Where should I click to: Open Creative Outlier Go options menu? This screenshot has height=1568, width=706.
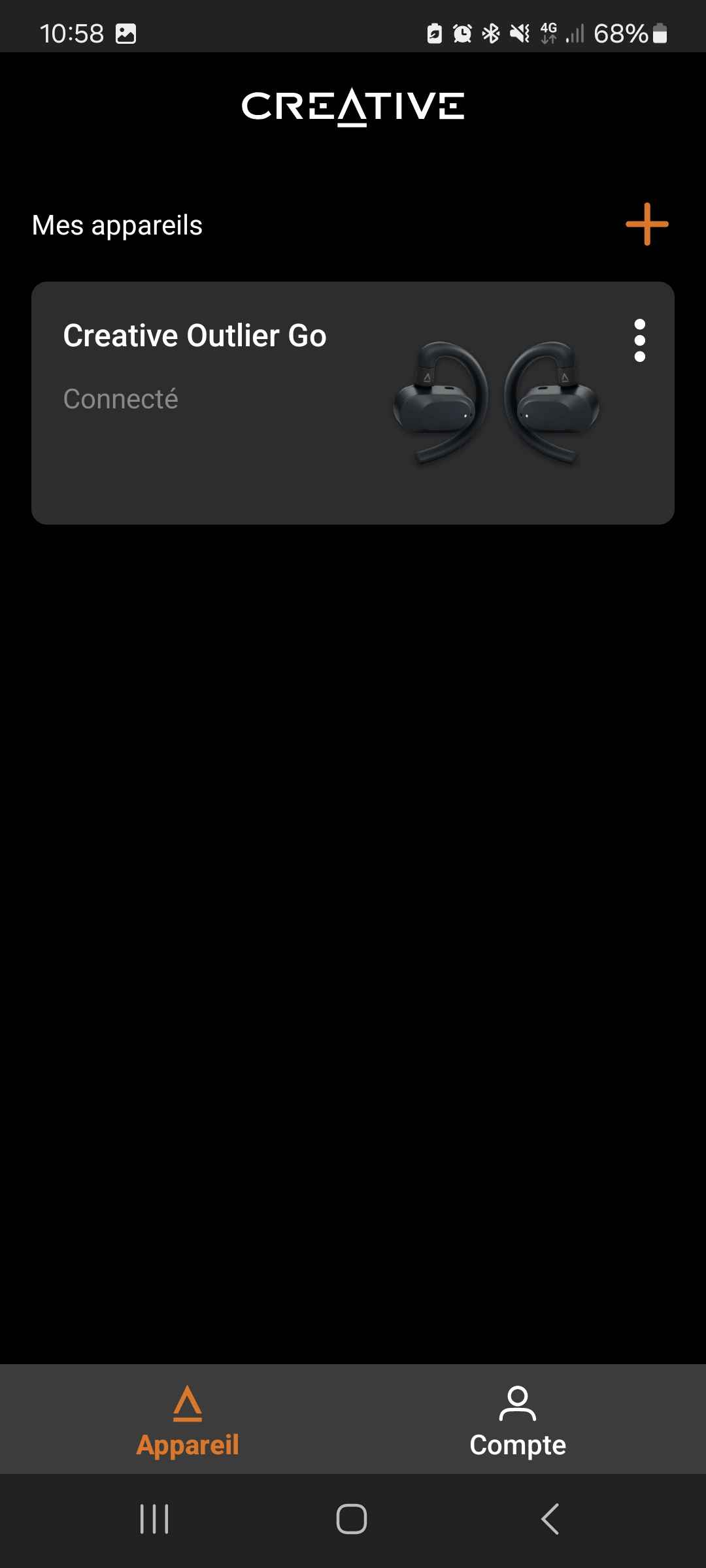point(639,340)
